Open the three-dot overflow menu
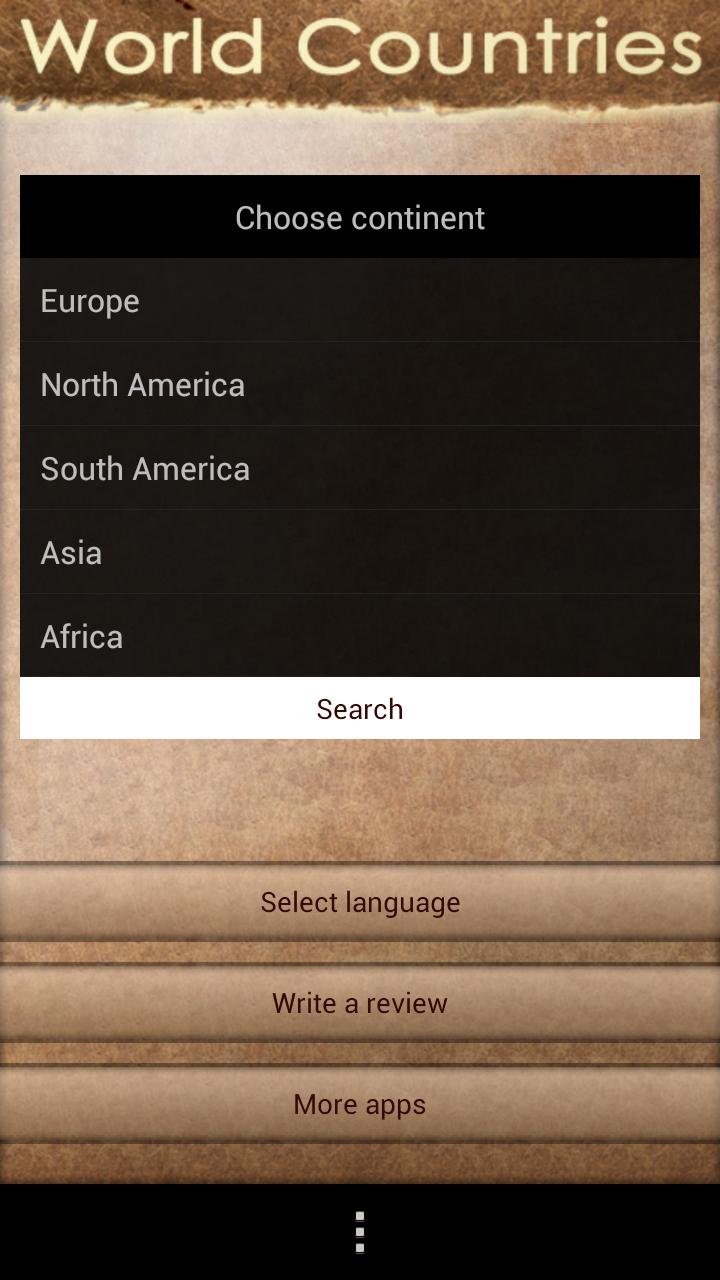Screen dimensions: 720x1280 360,1232
